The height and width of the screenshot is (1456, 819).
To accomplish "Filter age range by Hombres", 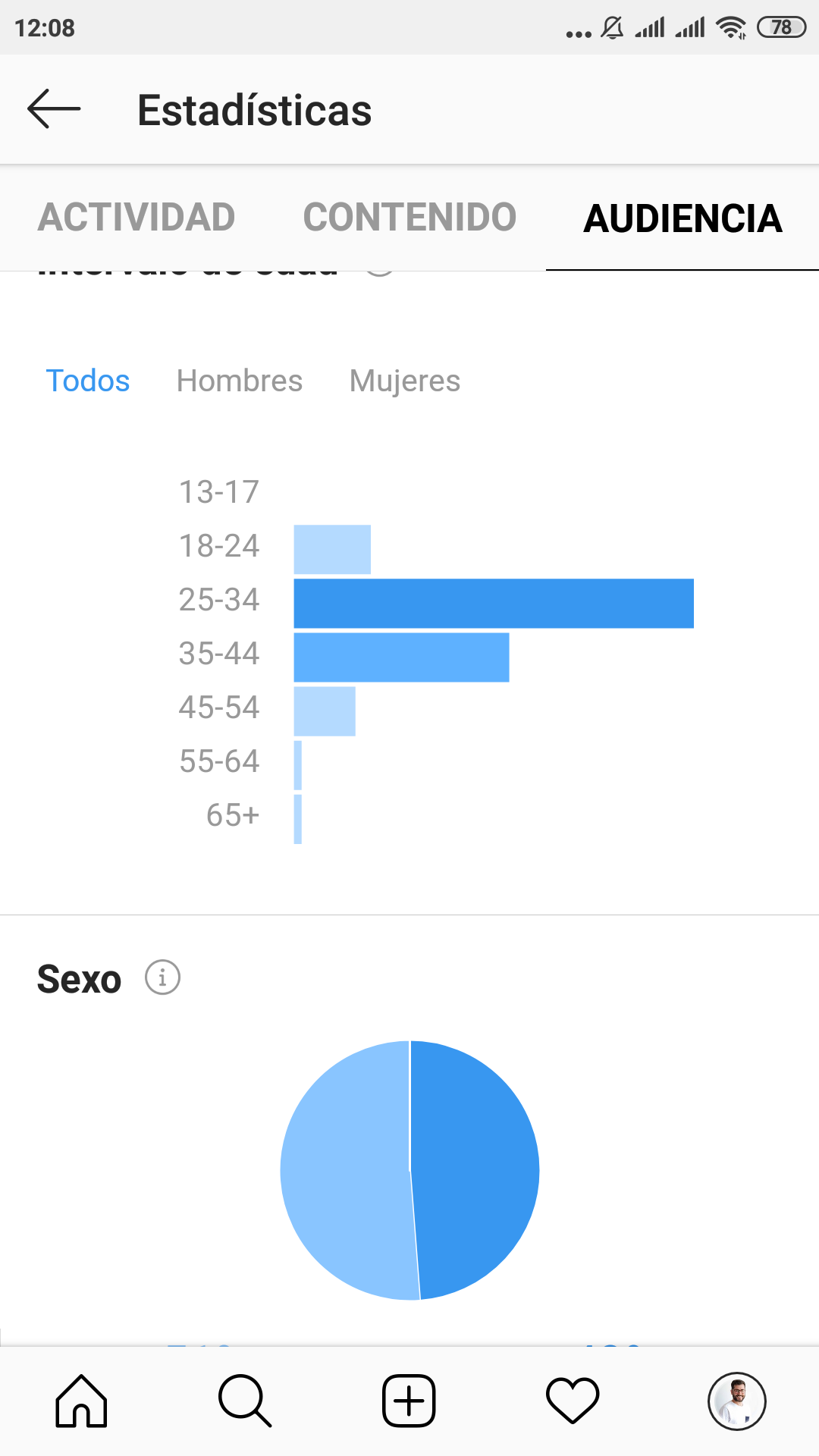I will pos(240,381).
